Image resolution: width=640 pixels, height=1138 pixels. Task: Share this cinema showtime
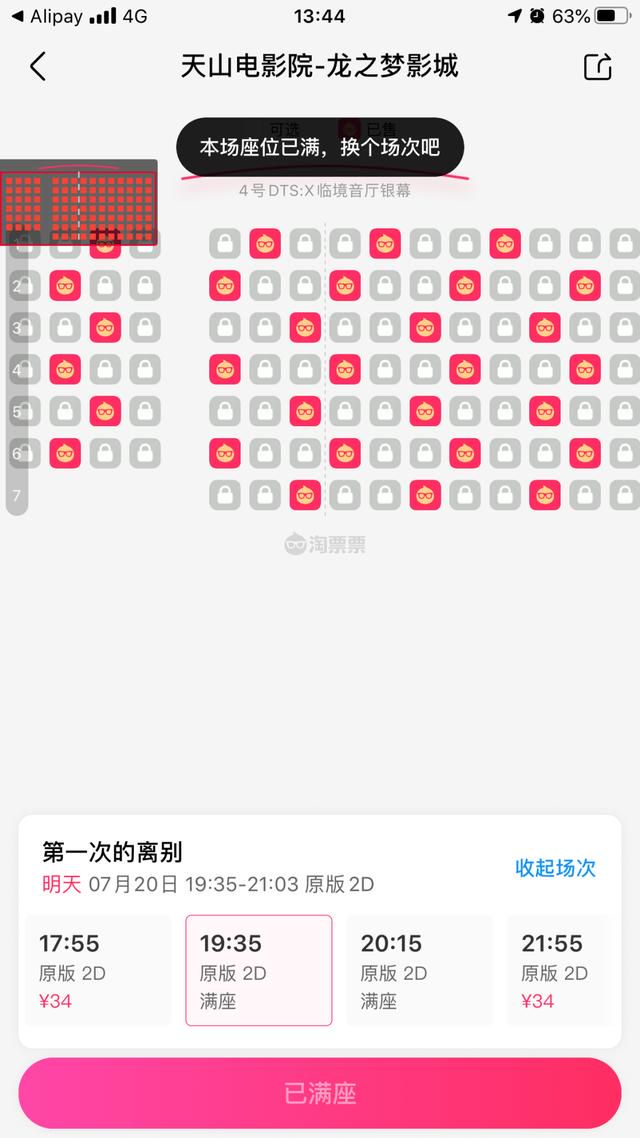598,66
